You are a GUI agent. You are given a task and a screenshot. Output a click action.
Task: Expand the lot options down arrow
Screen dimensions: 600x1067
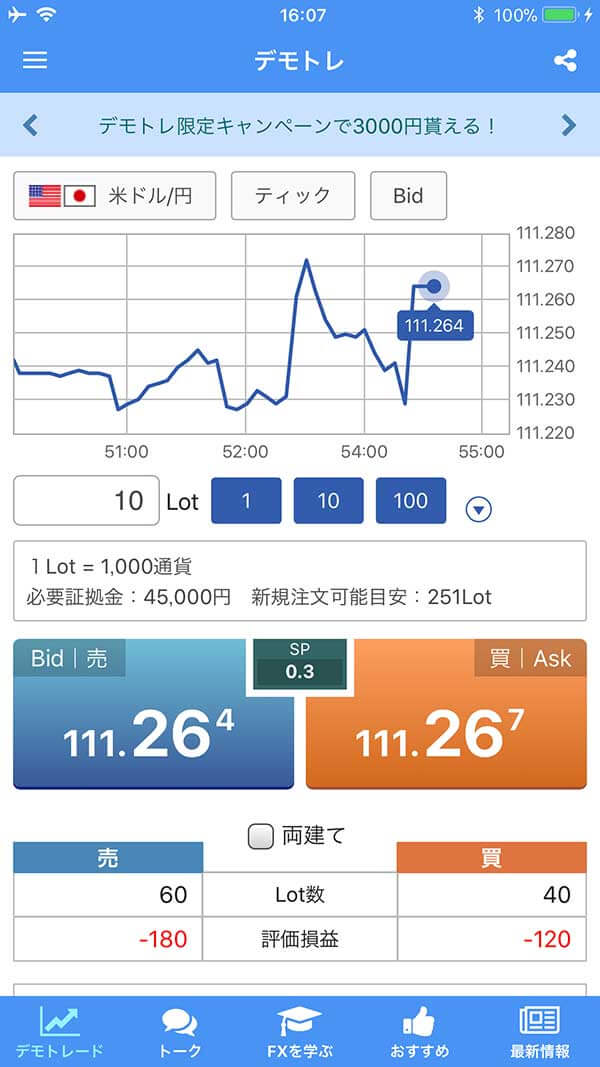tap(479, 509)
